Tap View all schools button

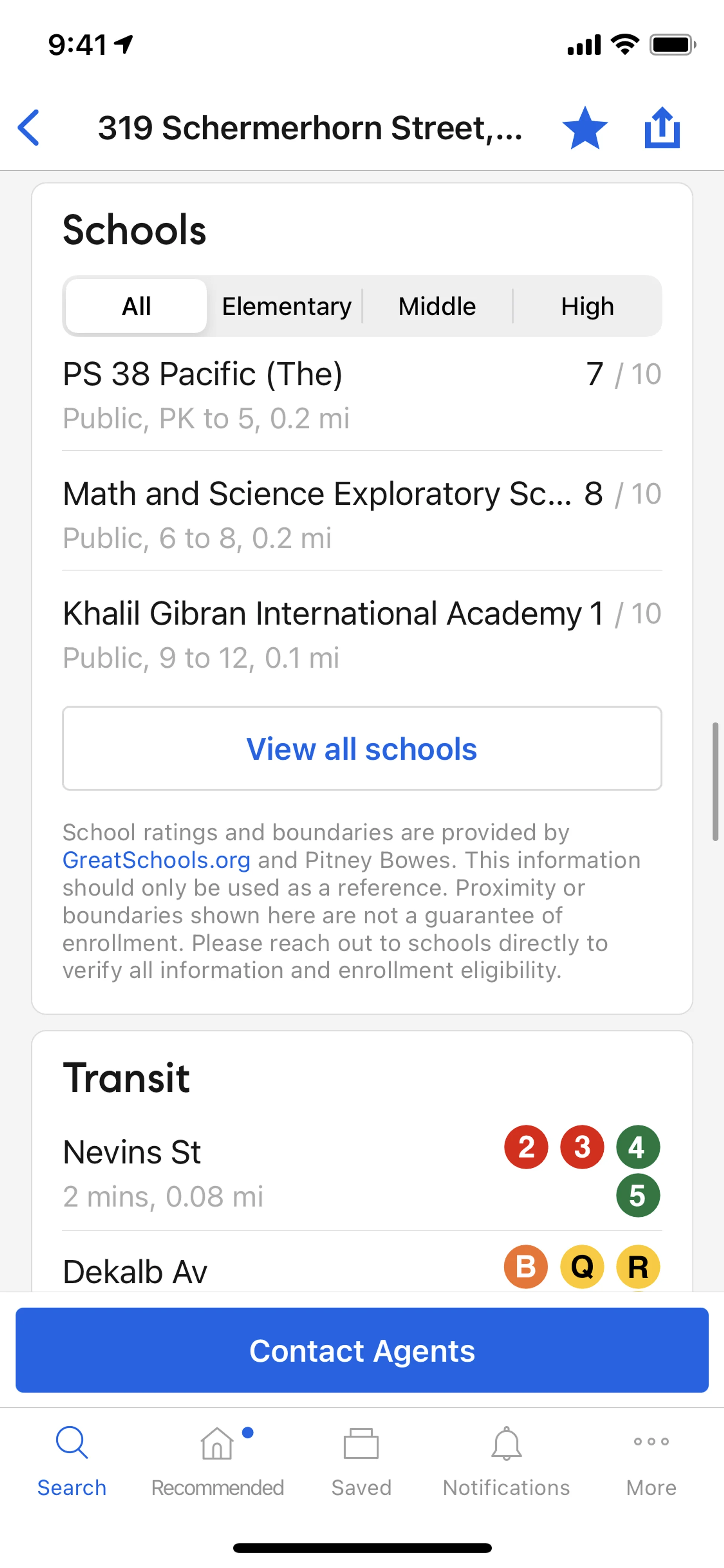(361, 749)
